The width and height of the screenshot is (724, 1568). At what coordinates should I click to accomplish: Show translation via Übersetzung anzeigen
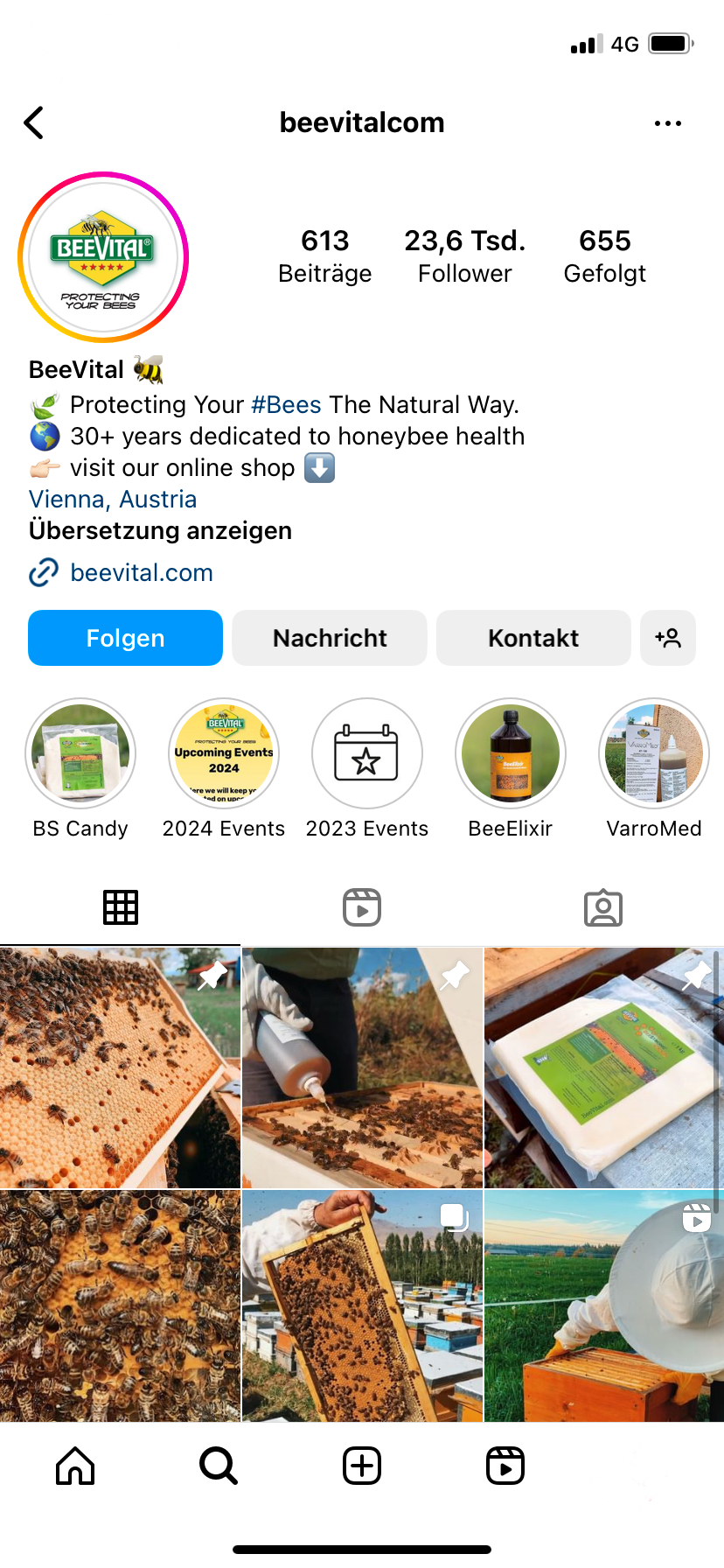160,530
